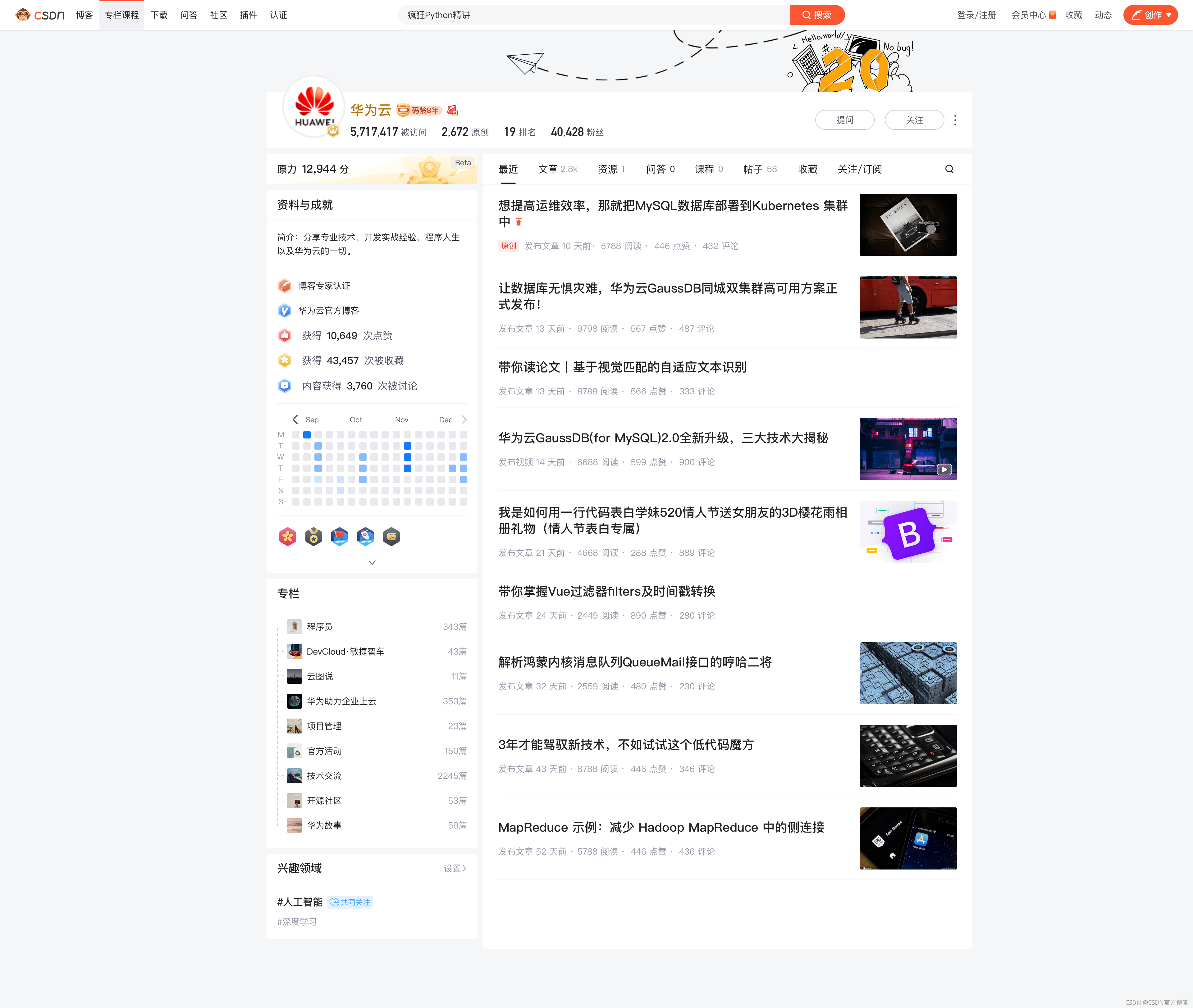Open 会员中心 in the top bar

coord(1028,15)
